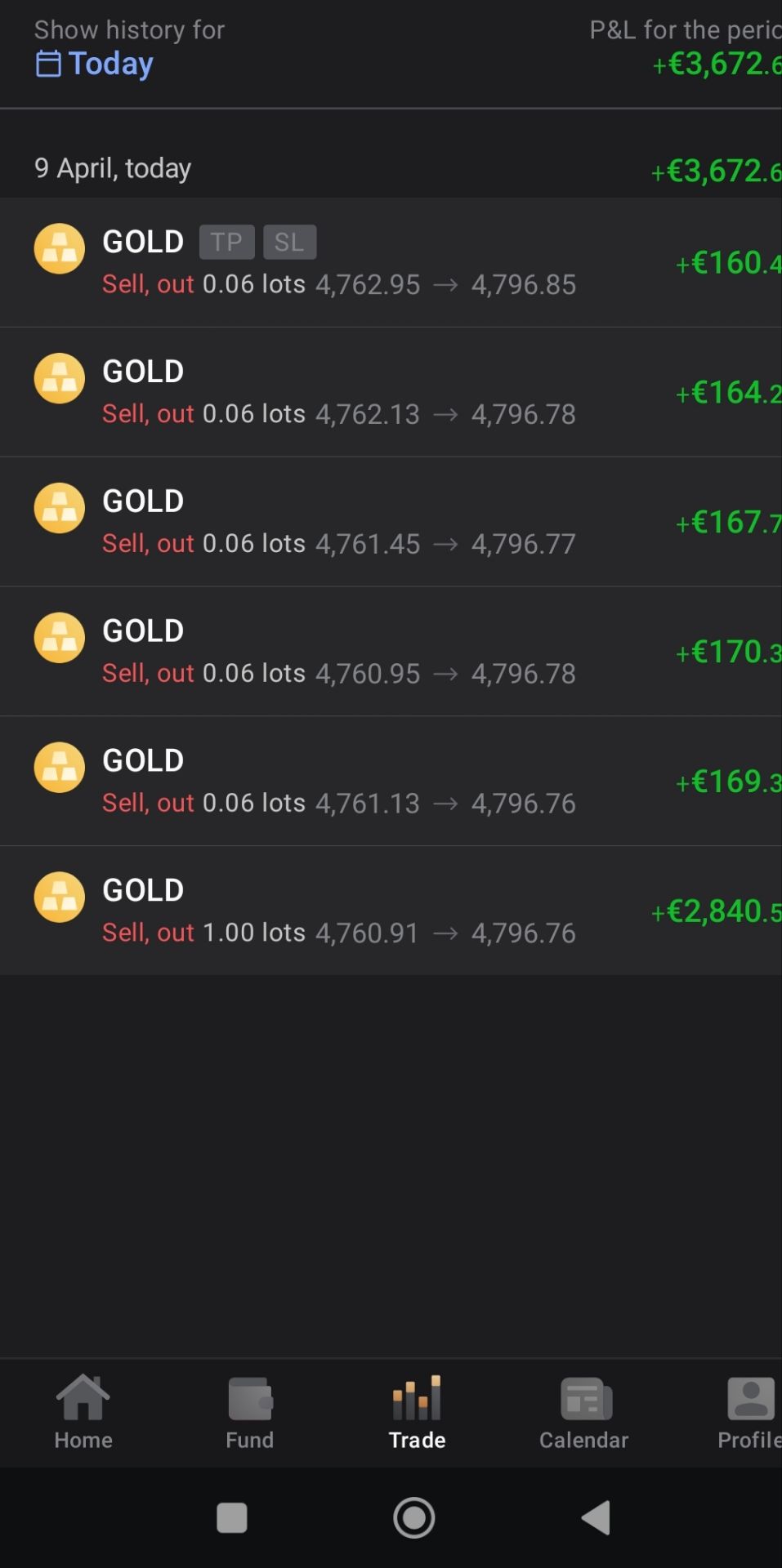Screen dimensions: 782x1568
Task: Go to the Home tab
Action: tap(83, 1412)
